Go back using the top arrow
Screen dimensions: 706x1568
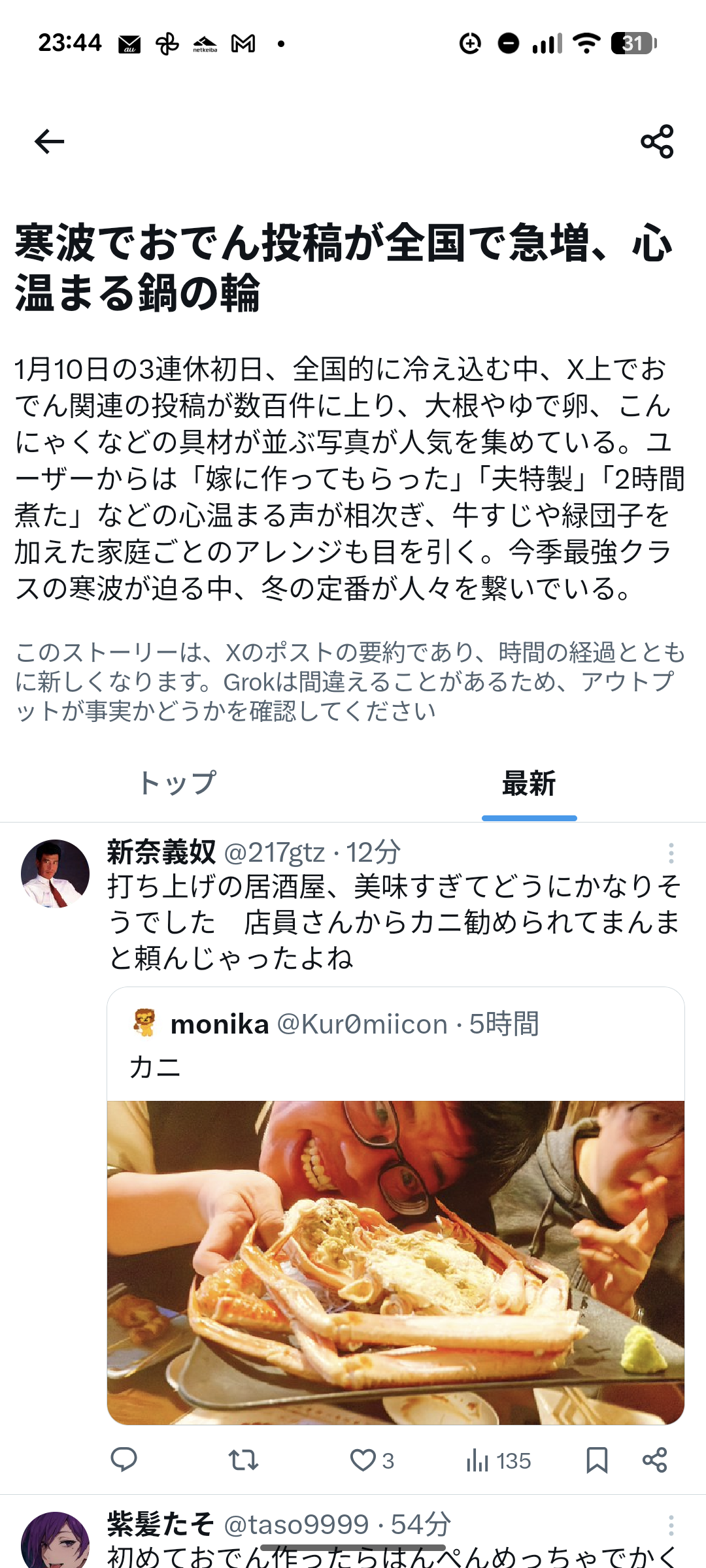[x=50, y=141]
